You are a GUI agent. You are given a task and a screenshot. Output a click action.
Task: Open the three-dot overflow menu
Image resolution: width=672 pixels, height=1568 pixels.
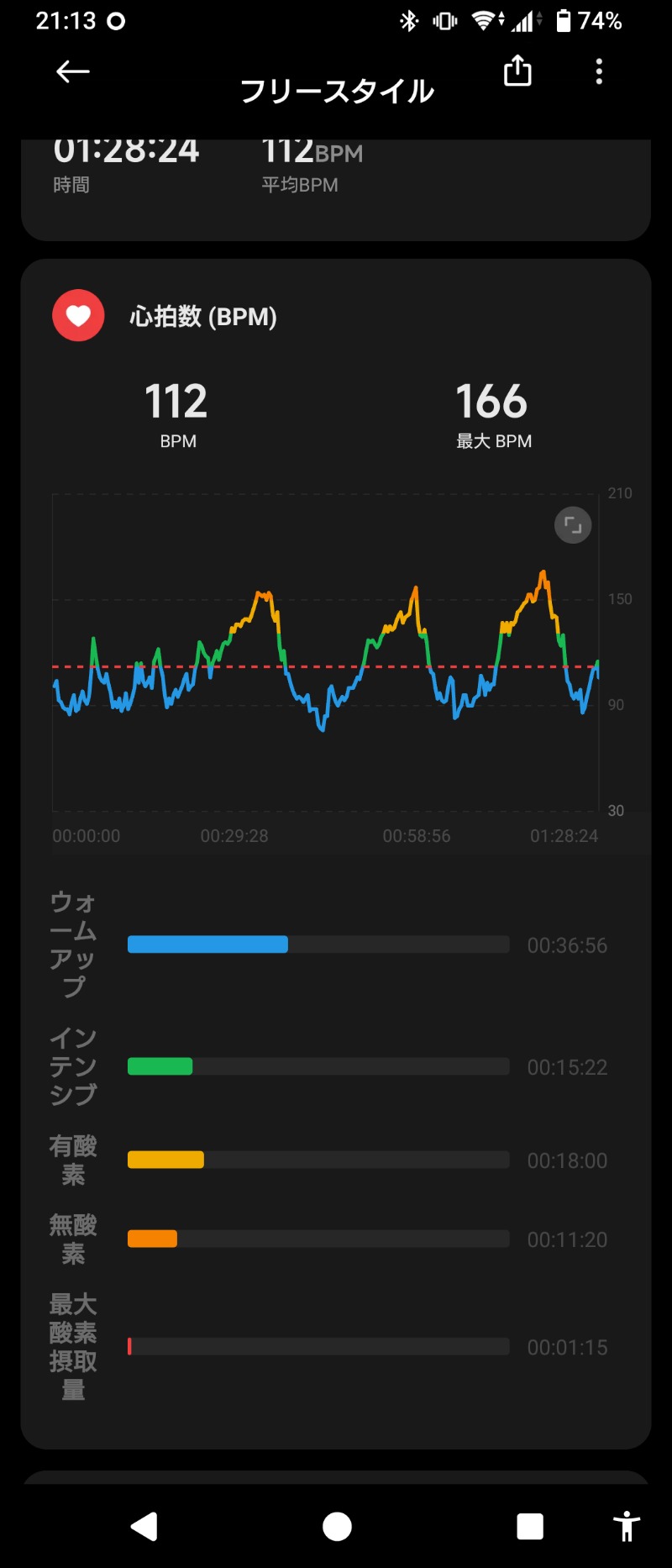click(599, 71)
